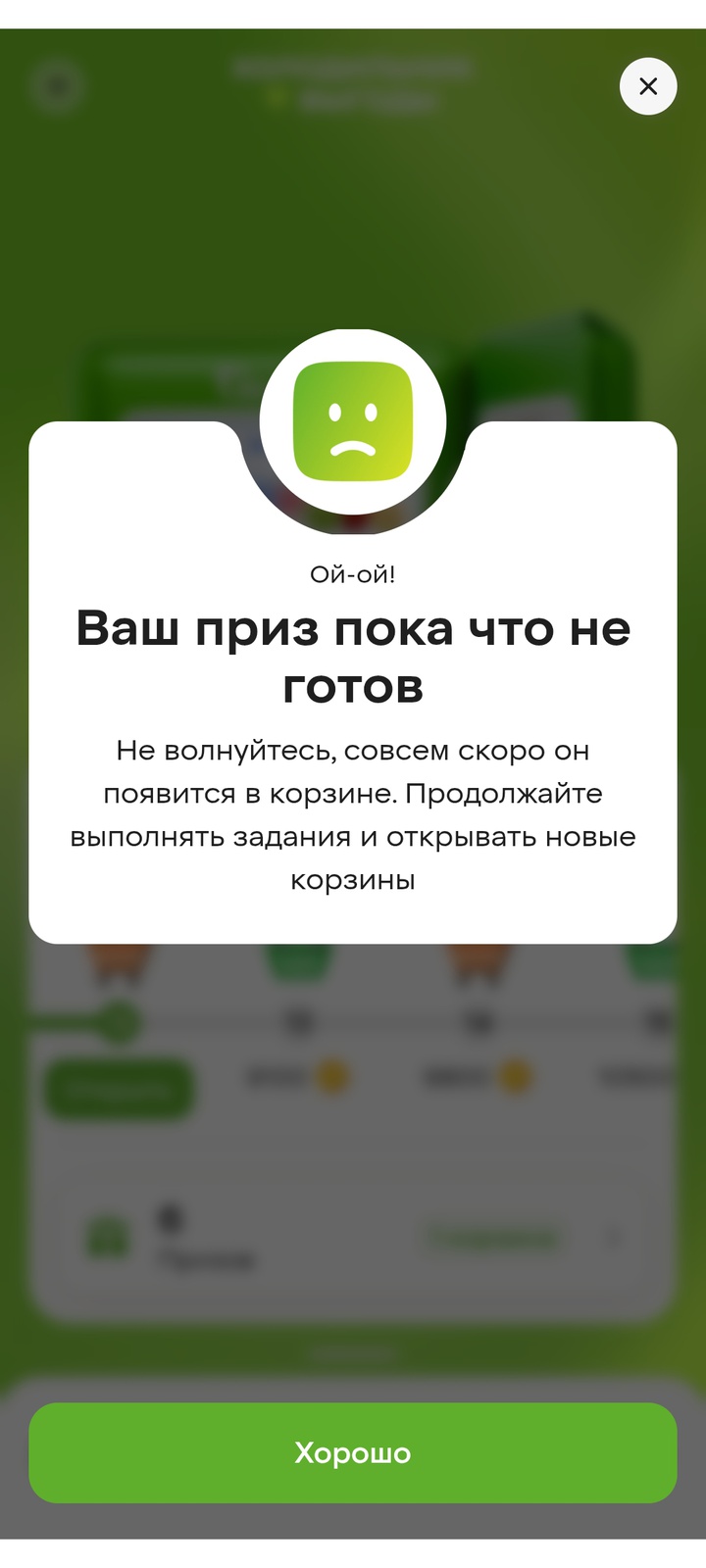Close the dialog with the X button
706x1568 pixels.
point(648,86)
